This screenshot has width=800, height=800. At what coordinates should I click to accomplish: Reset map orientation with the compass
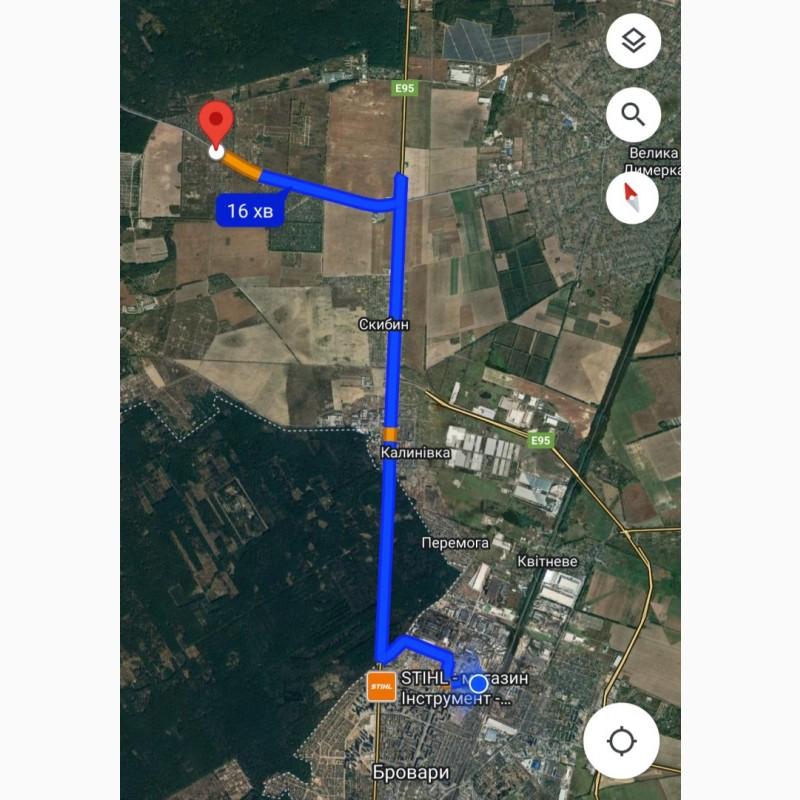[633, 197]
